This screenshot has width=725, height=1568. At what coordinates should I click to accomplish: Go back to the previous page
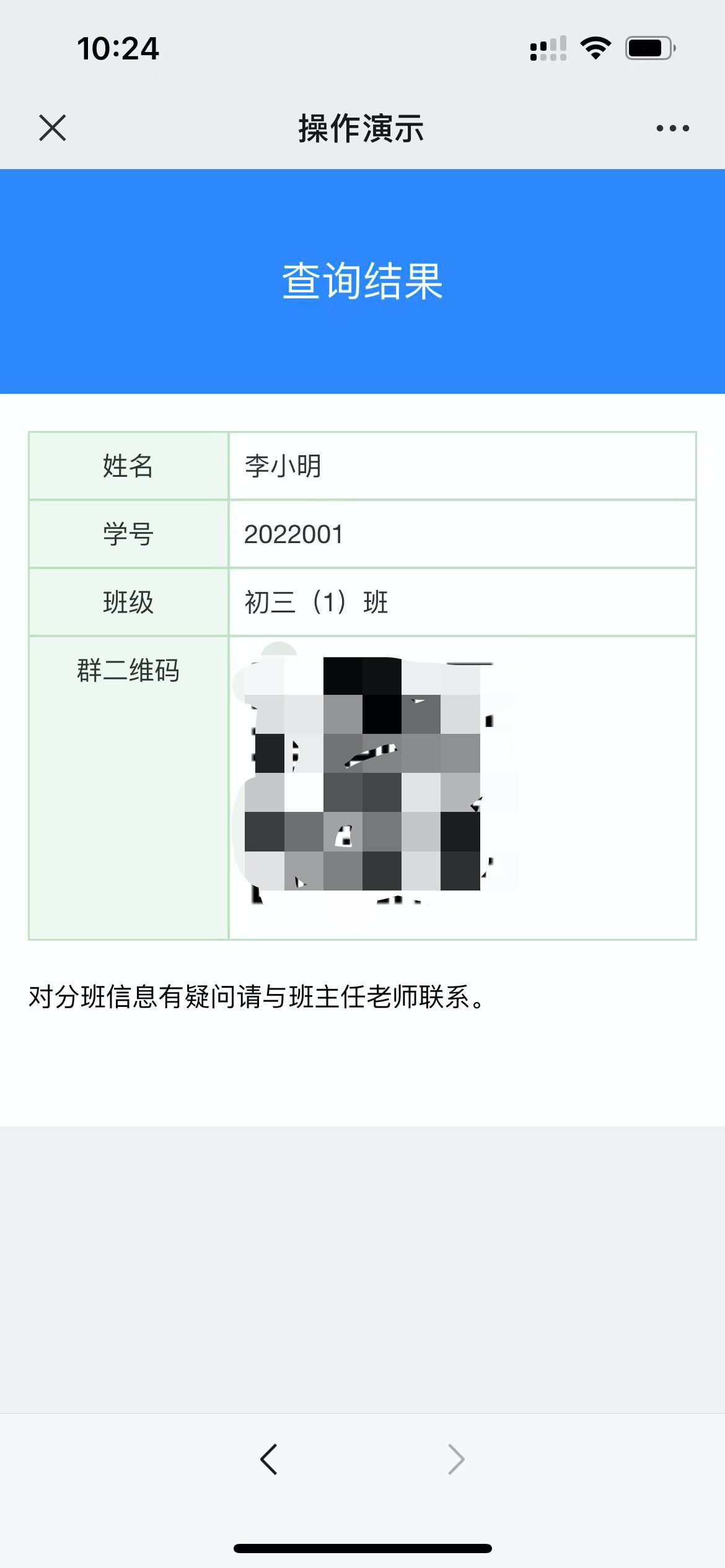(269, 1460)
